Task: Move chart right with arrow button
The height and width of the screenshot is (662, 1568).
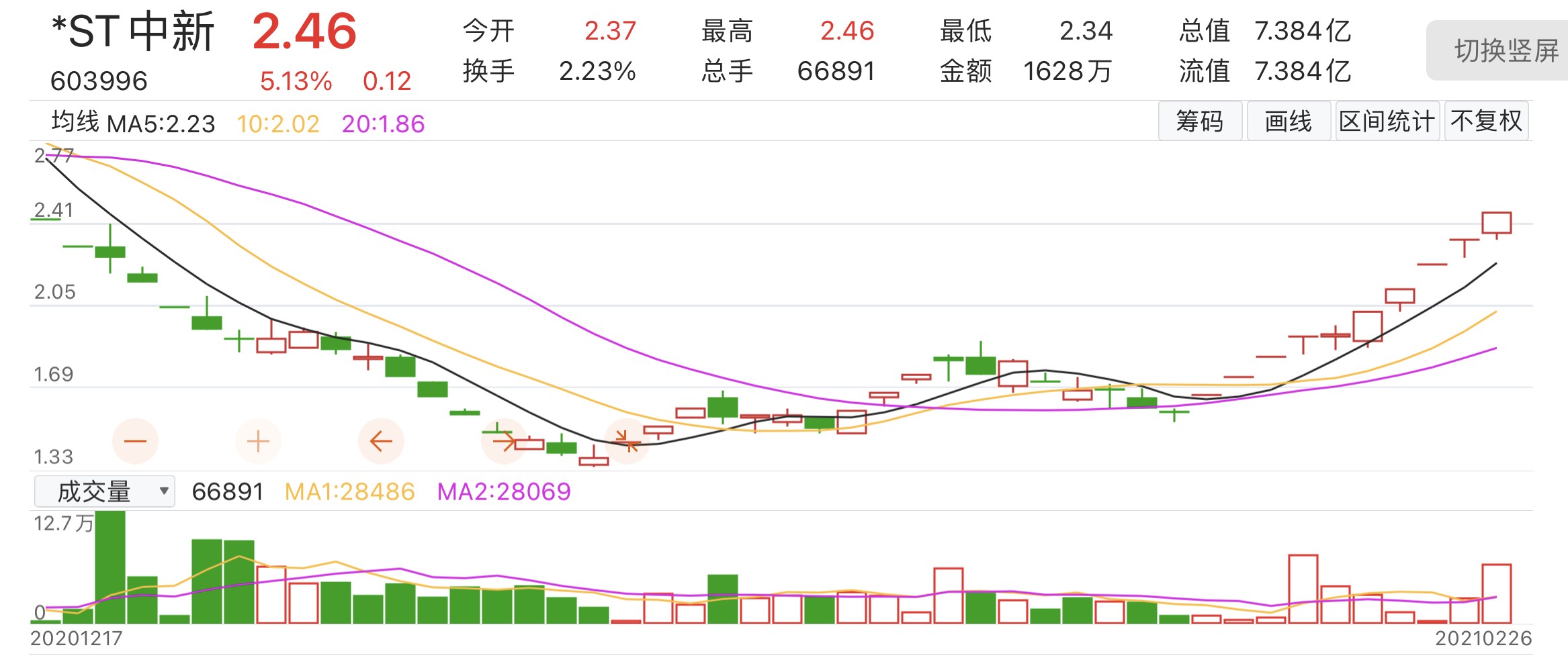Action: point(503,441)
